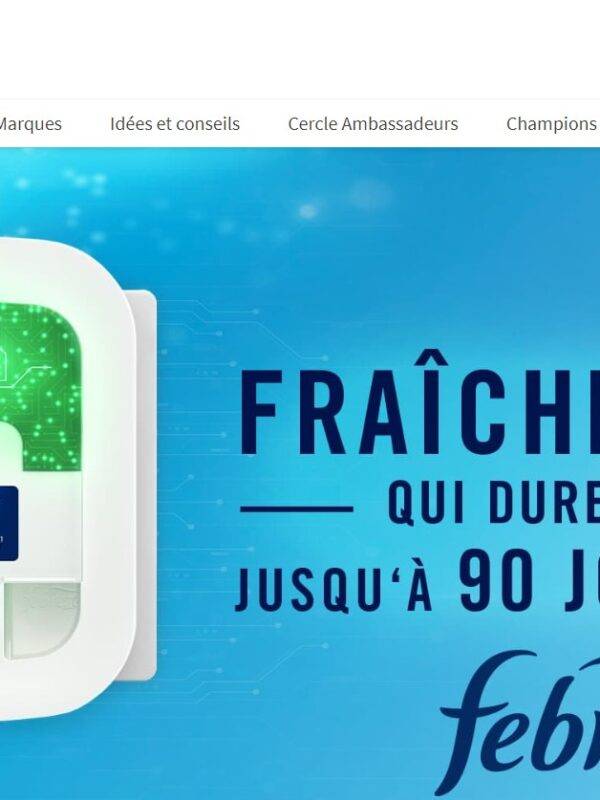Image resolution: width=600 pixels, height=800 pixels.
Task: Go to Idées et conseils
Action: tap(175, 124)
